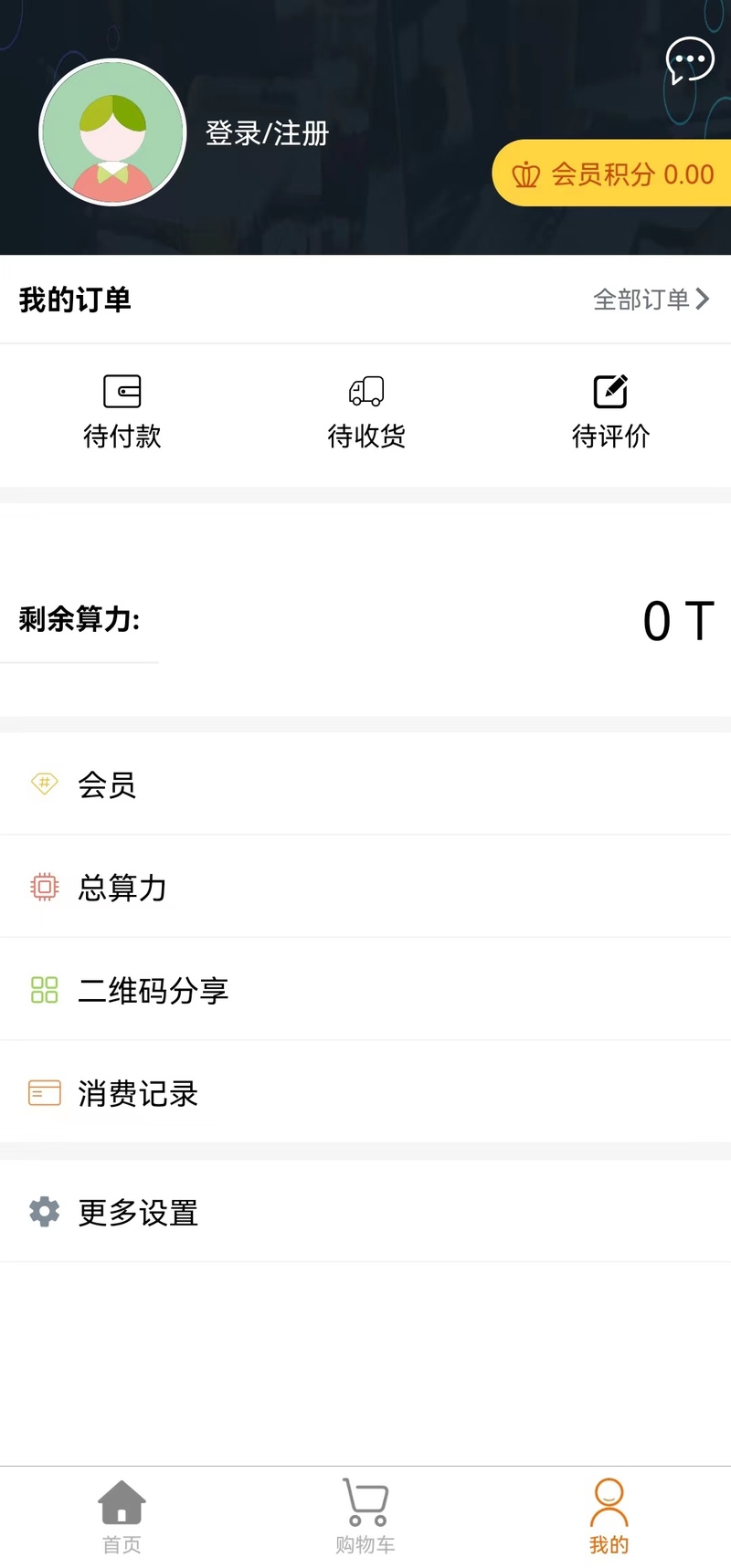Select the 我的 tab
This screenshot has height=1568, width=731.
click(x=609, y=1517)
